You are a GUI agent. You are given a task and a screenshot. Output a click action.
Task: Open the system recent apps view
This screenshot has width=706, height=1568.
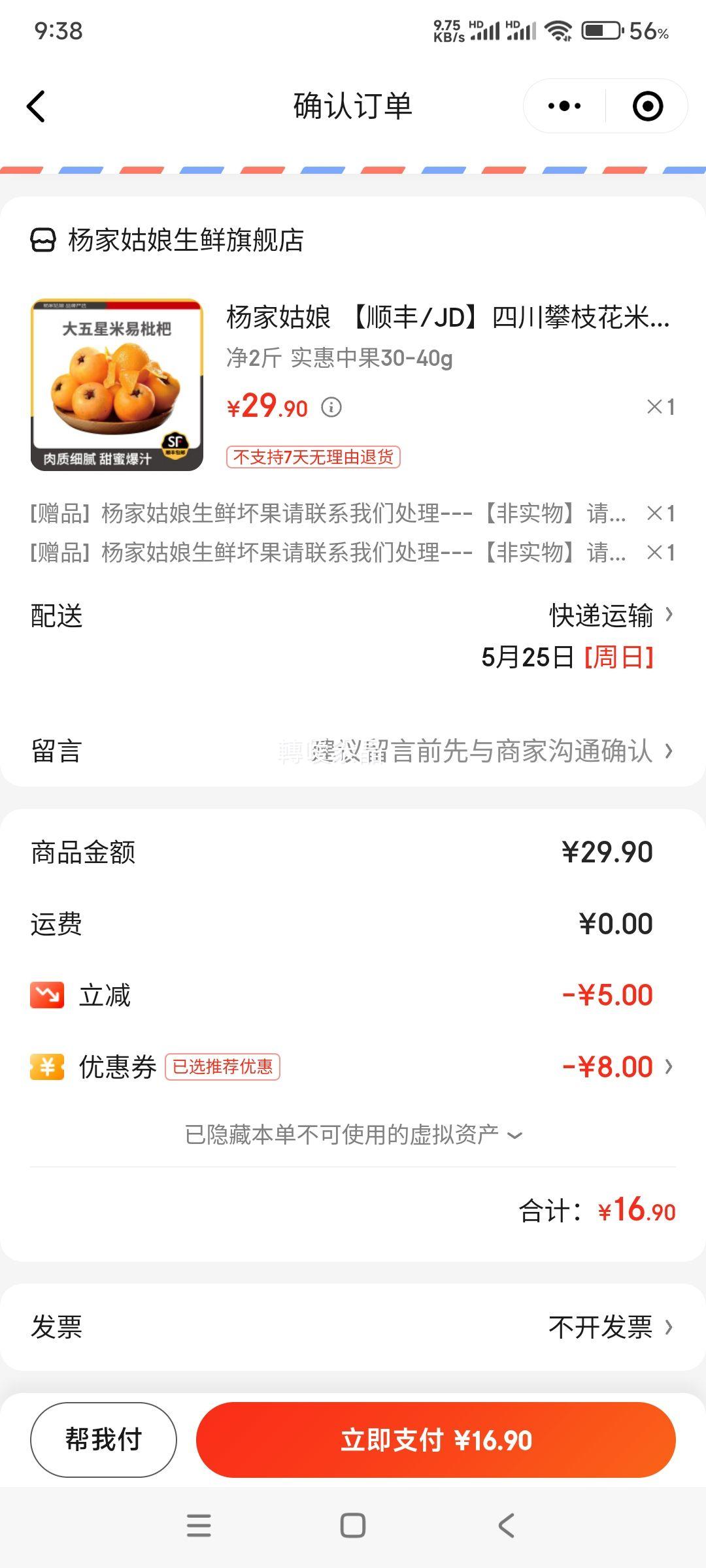(x=199, y=1526)
